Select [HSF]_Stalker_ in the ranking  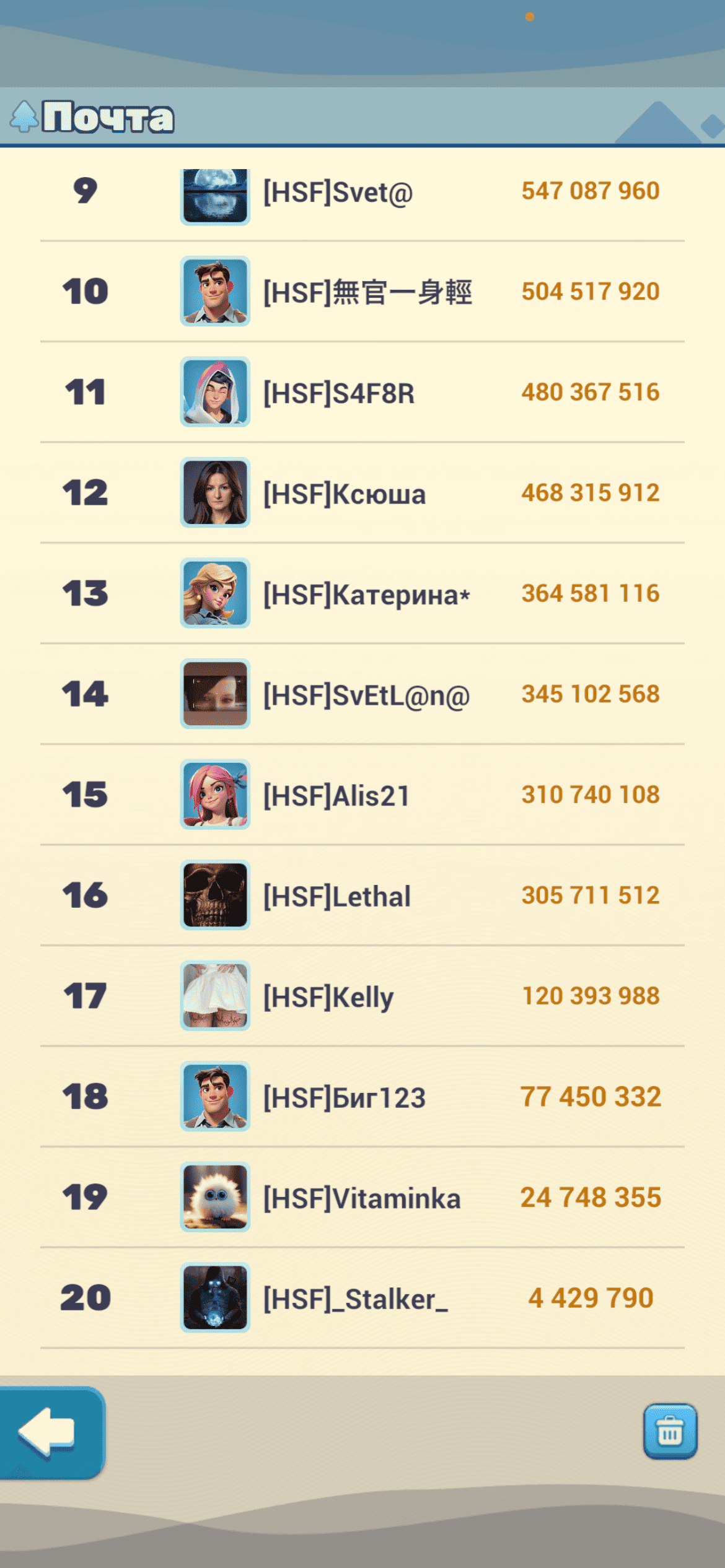point(362,1299)
